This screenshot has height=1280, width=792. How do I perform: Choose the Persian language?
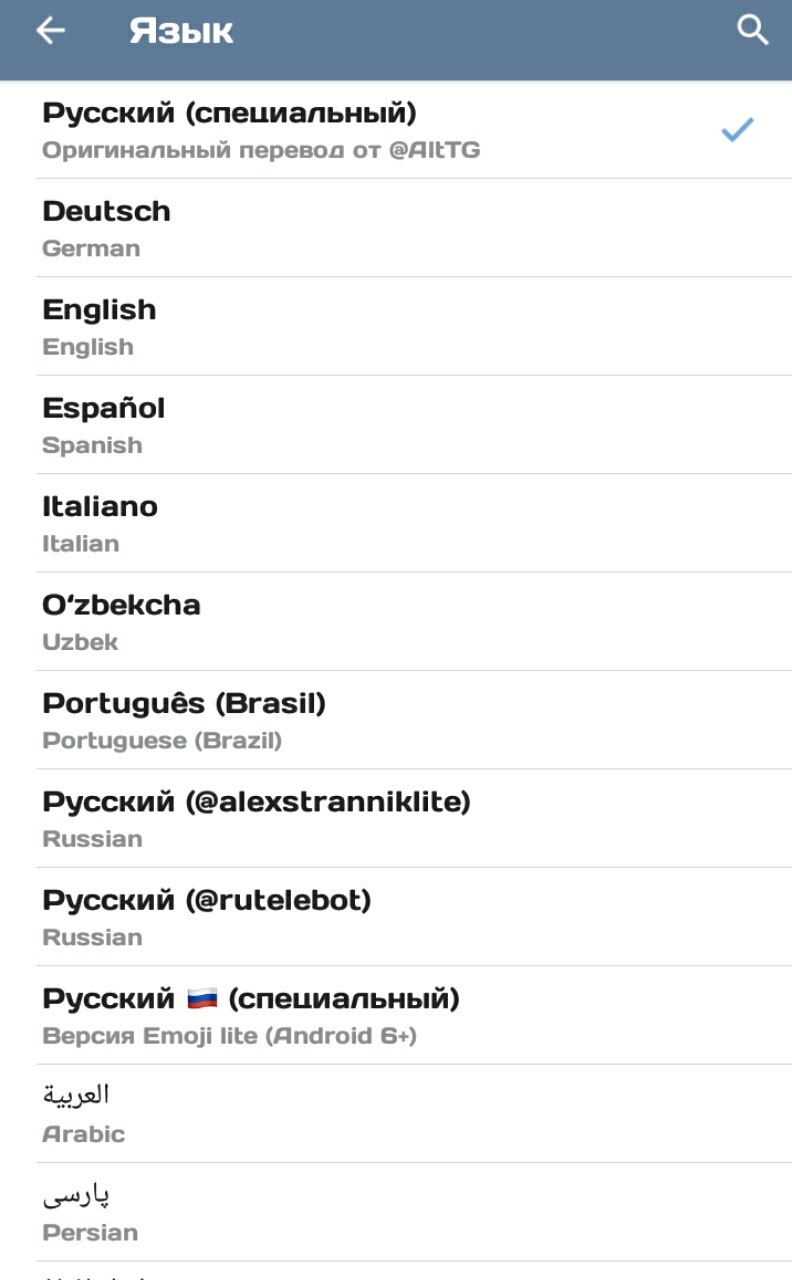[396, 1211]
